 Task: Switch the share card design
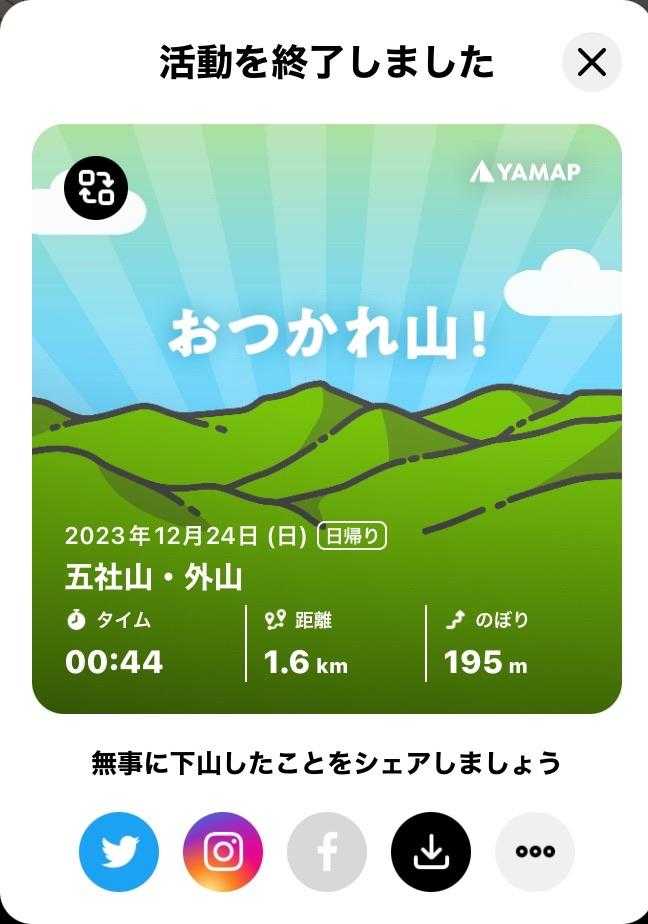(x=97, y=186)
